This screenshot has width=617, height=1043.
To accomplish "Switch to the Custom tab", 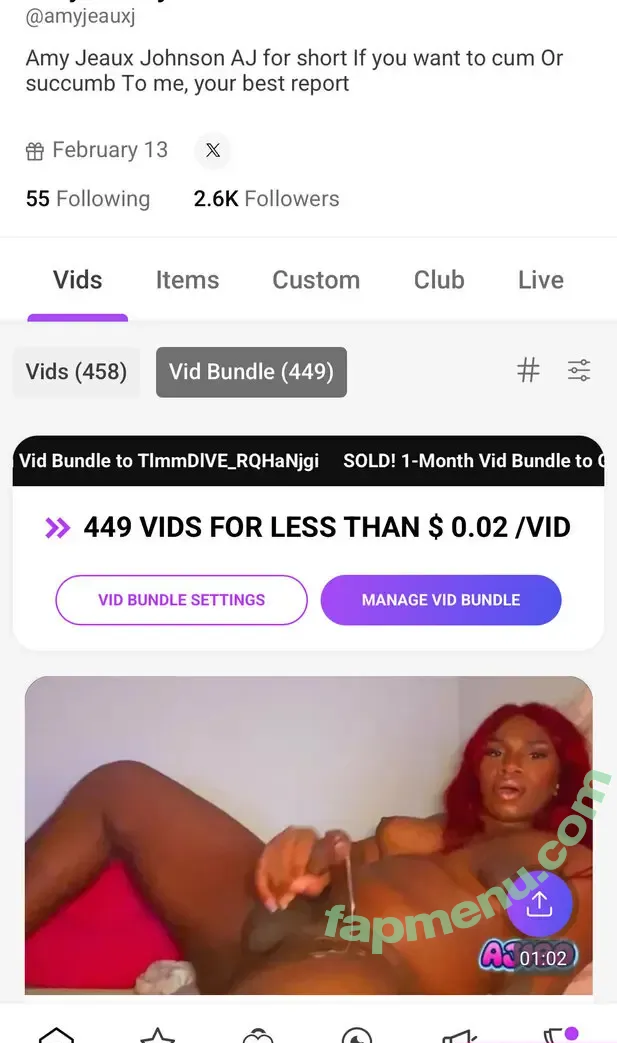I will click(316, 280).
